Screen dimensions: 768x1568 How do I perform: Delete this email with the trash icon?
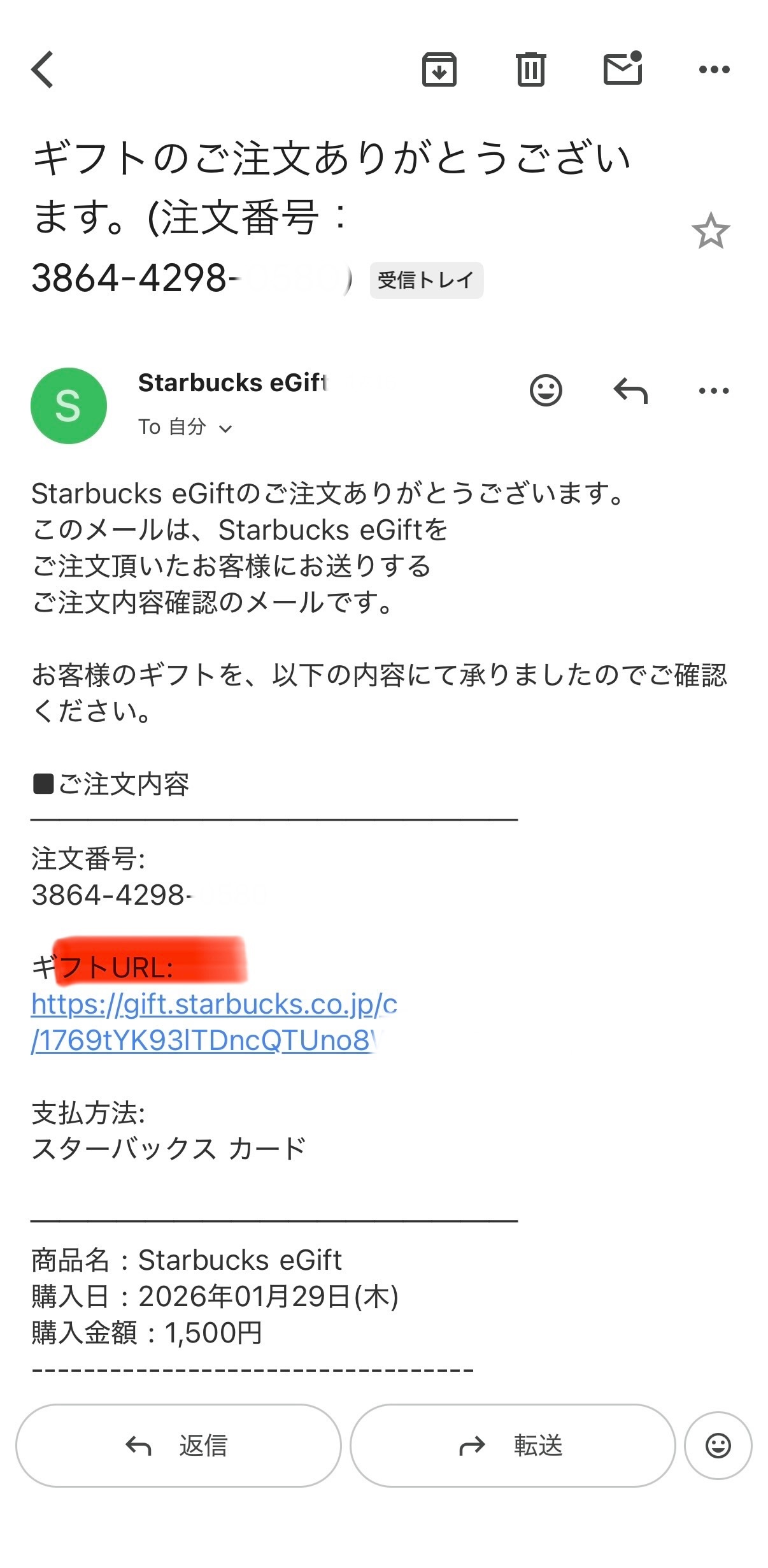(x=530, y=69)
